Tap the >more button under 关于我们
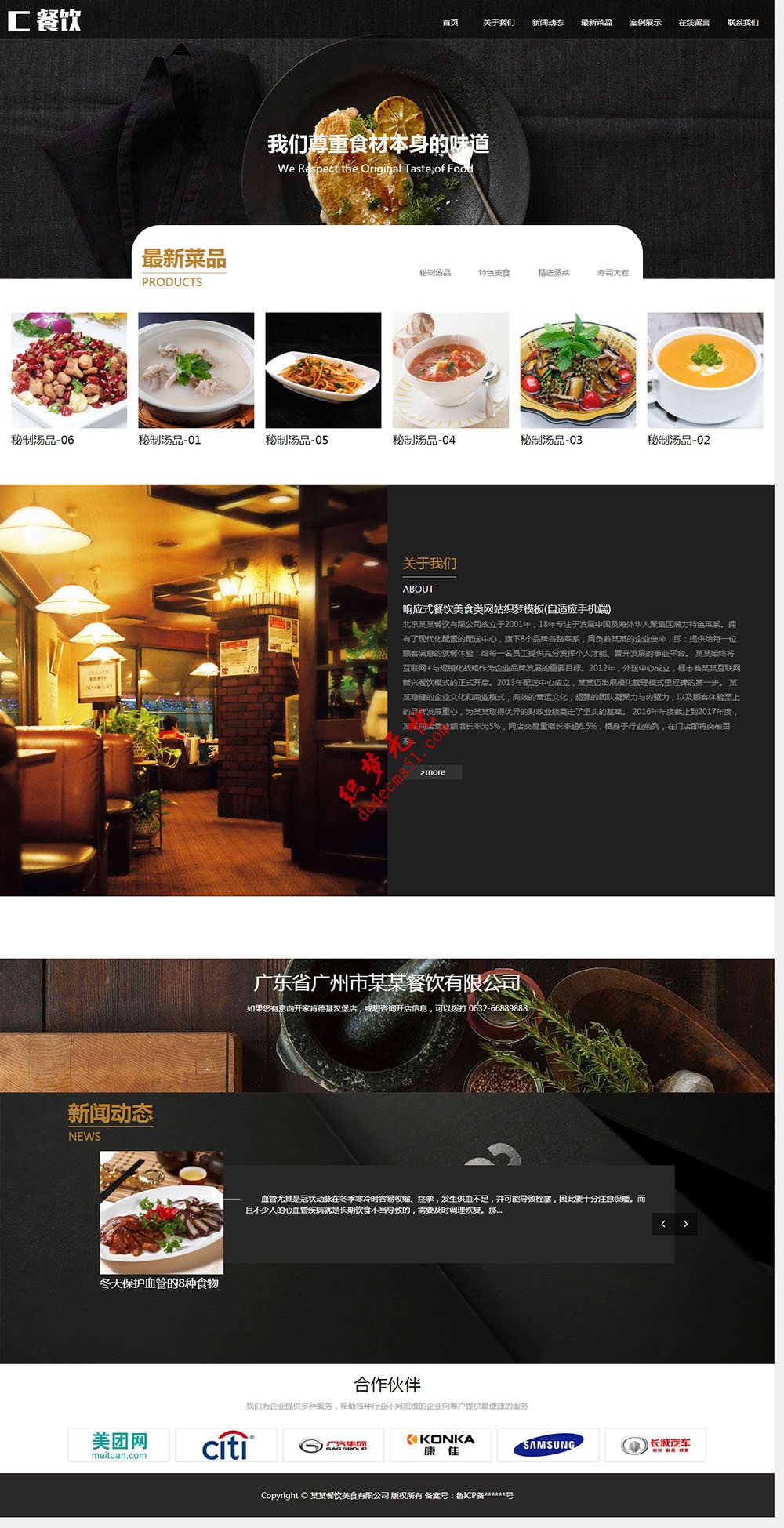This screenshot has height=1528, width=784. [432, 772]
